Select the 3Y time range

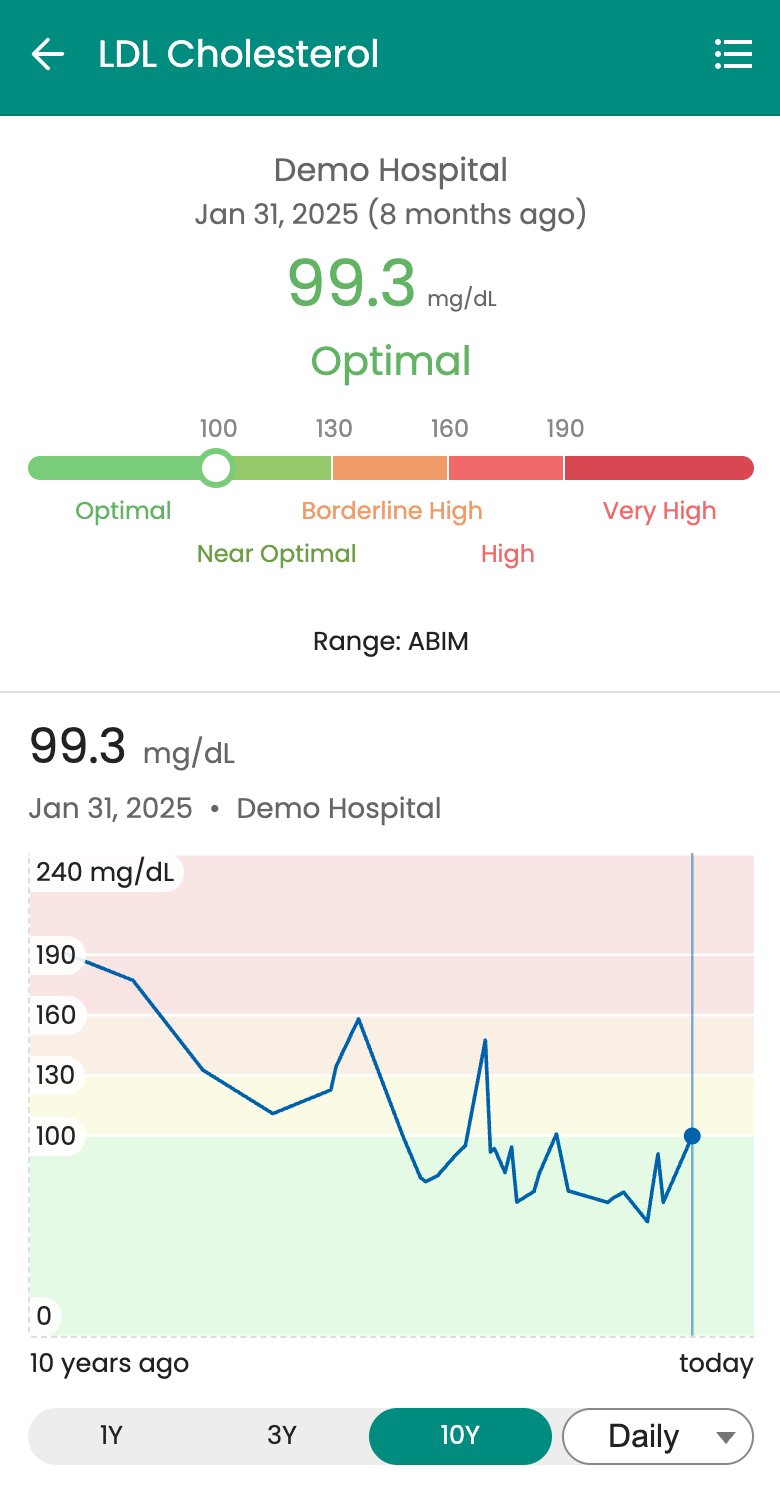pos(282,1436)
